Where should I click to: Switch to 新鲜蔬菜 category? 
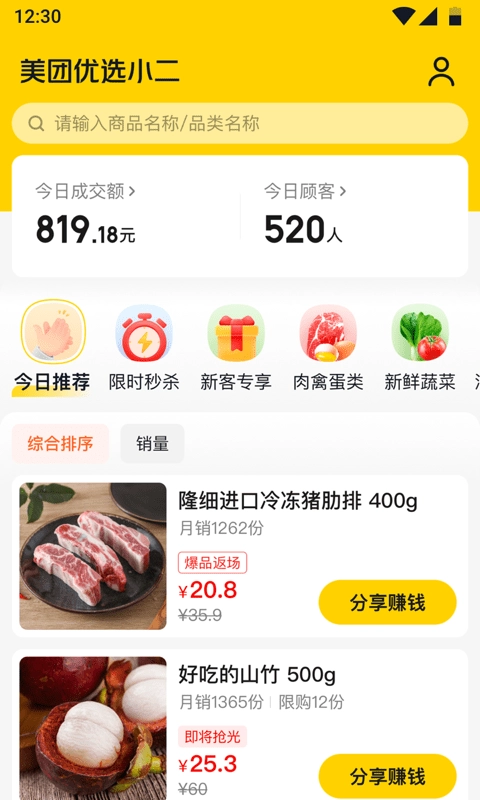click(420, 347)
